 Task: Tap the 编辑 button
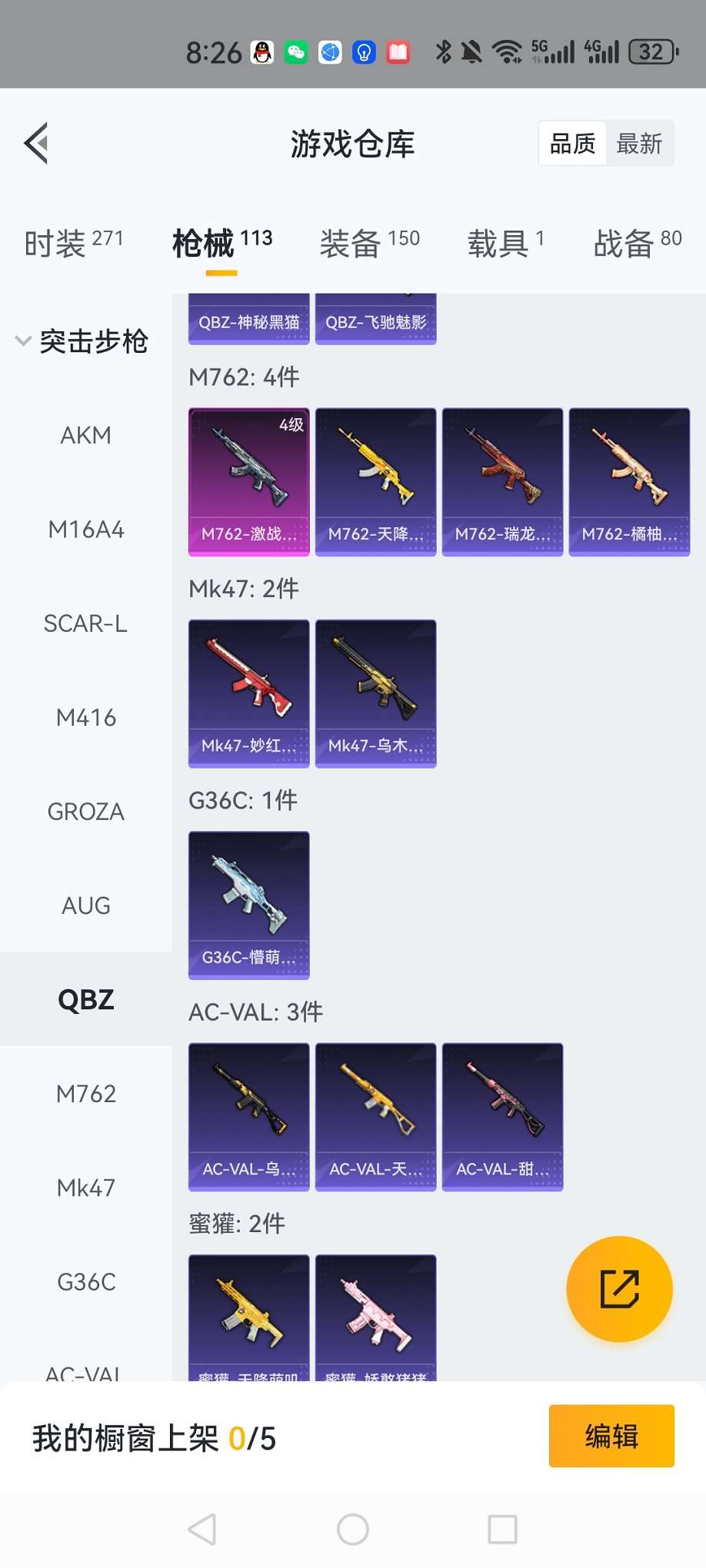pos(611,1436)
